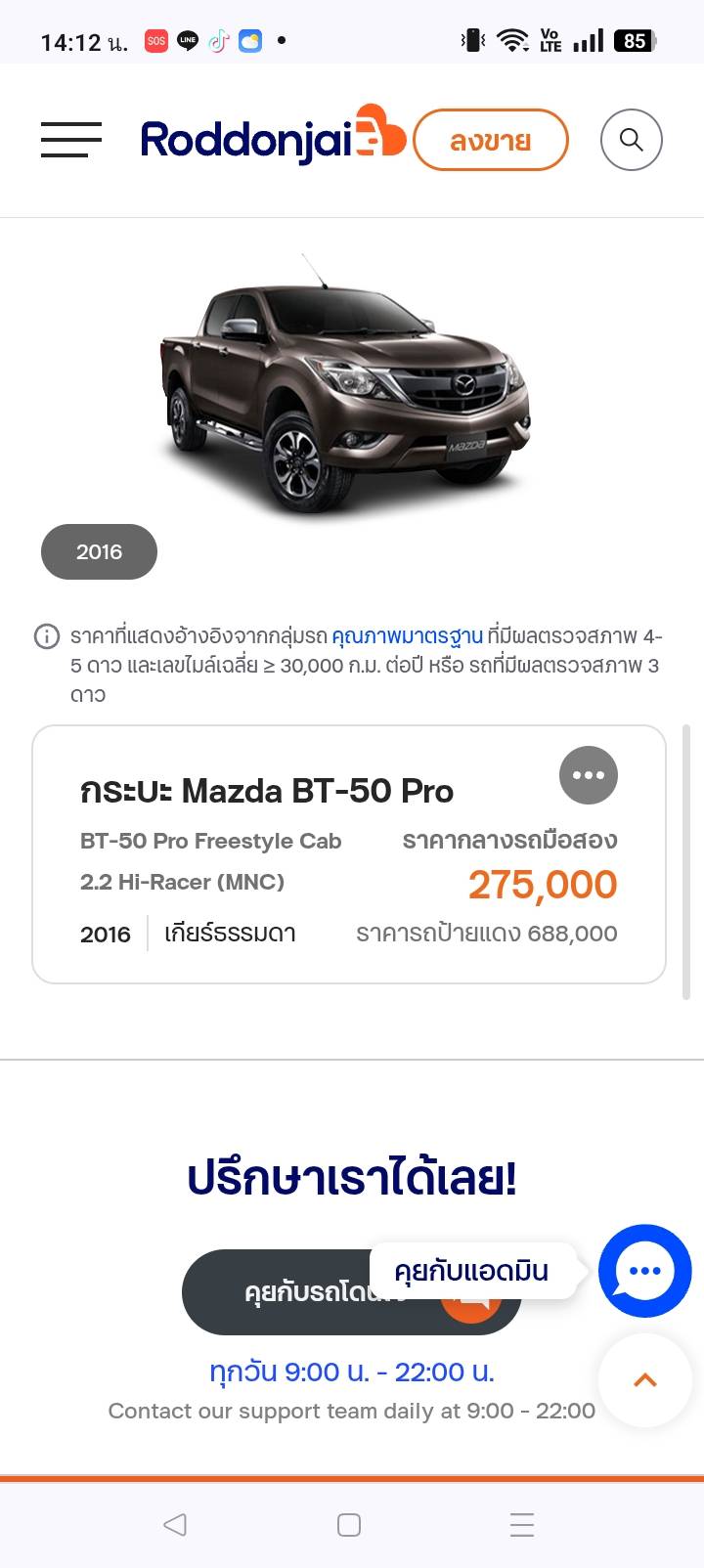Open the คุณภาพมาตรฐาน link

pos(407,636)
